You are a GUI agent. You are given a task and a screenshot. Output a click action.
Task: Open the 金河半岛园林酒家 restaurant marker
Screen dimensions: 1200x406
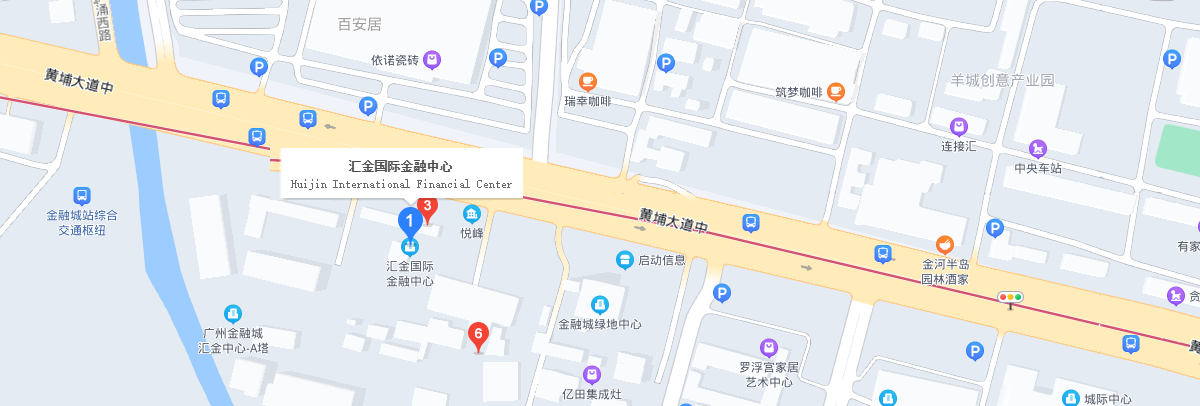[x=944, y=245]
